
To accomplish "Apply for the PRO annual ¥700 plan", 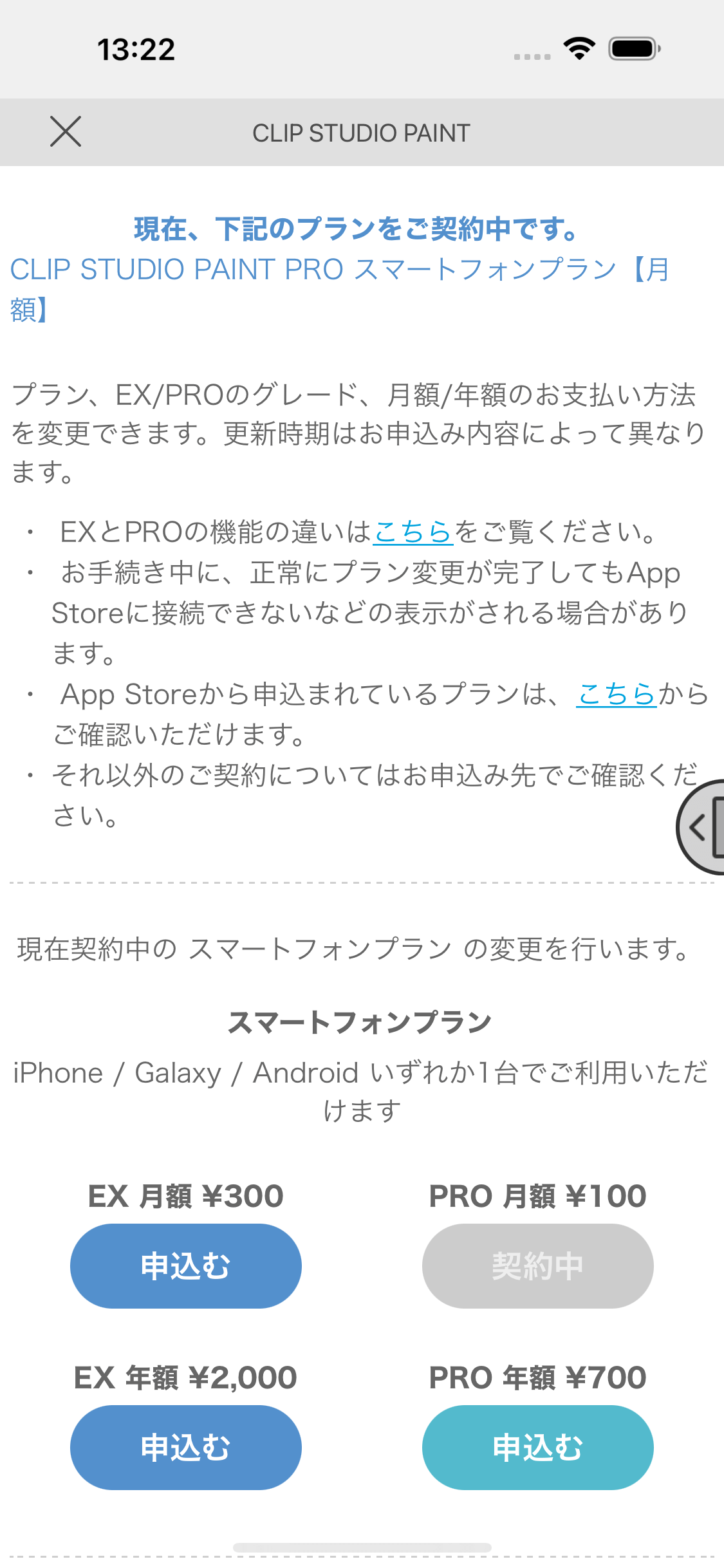I will click(x=537, y=1447).
